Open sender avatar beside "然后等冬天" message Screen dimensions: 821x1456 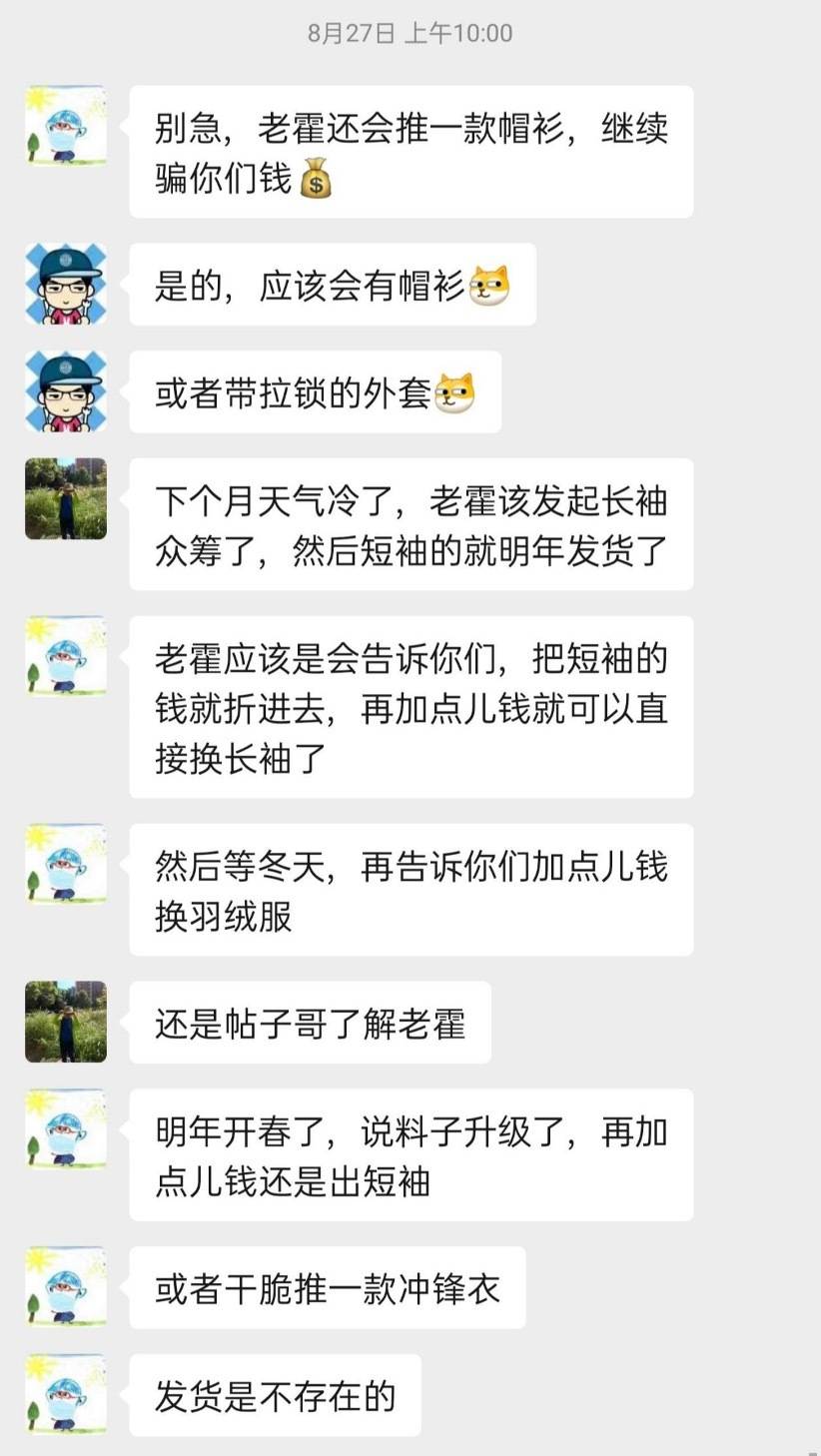66,864
